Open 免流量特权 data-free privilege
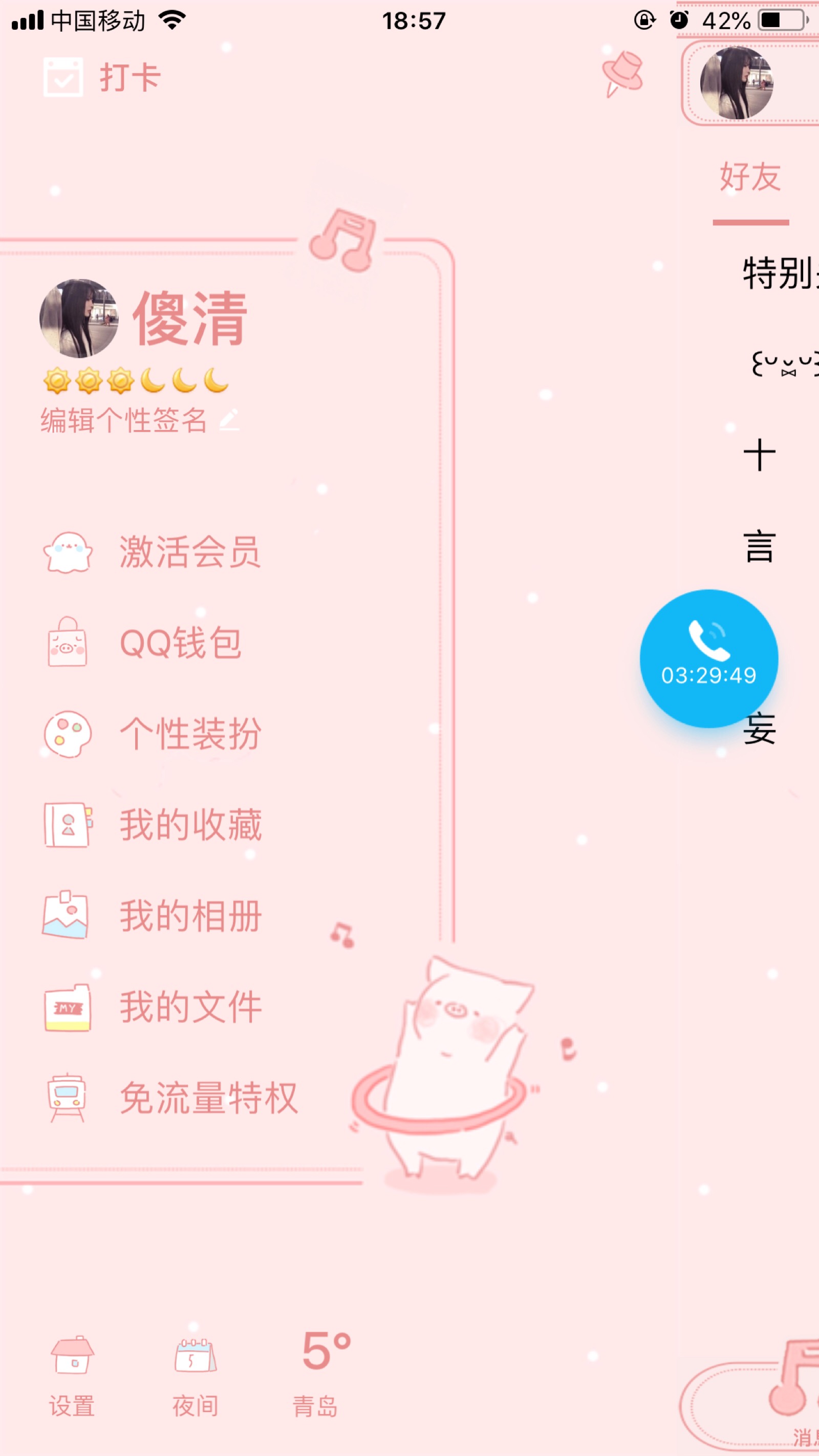The image size is (819, 1456). click(208, 1098)
